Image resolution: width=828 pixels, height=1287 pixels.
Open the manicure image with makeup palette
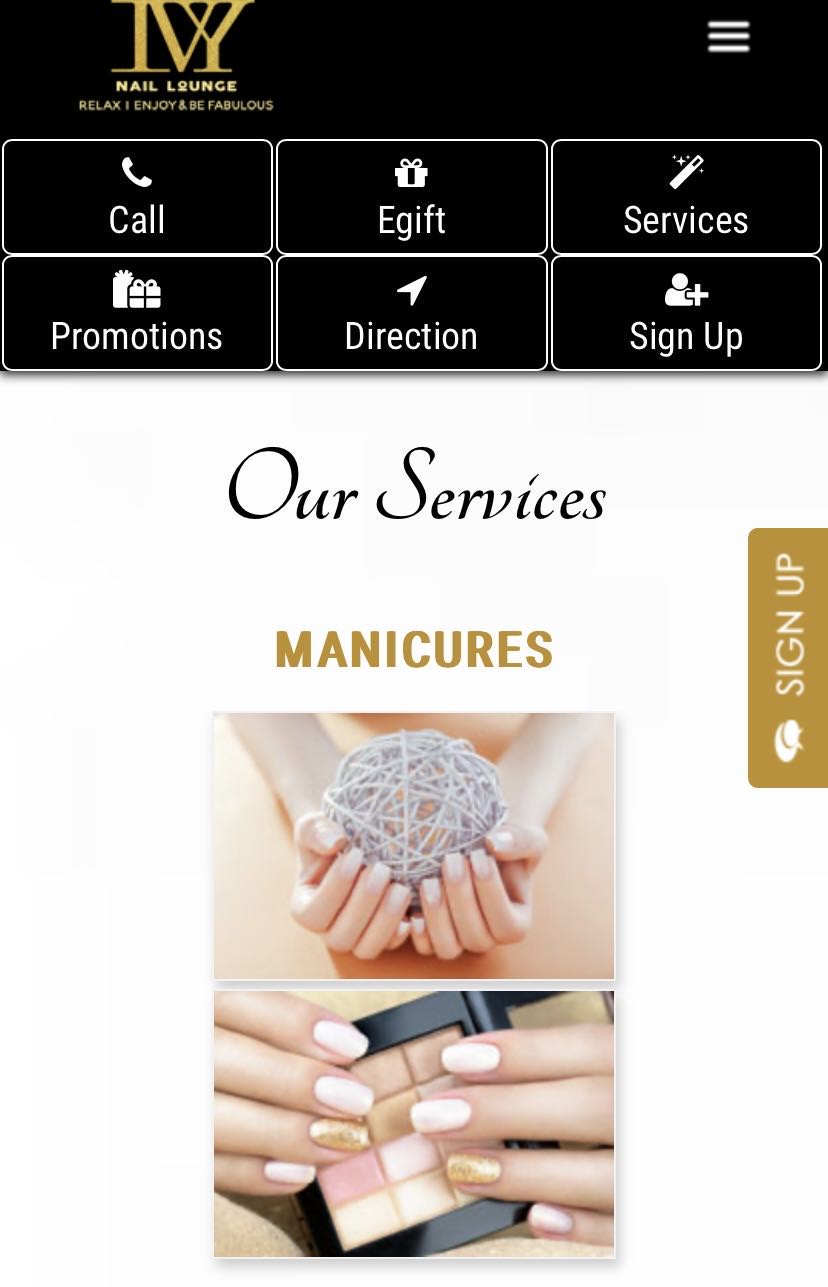pos(414,1123)
